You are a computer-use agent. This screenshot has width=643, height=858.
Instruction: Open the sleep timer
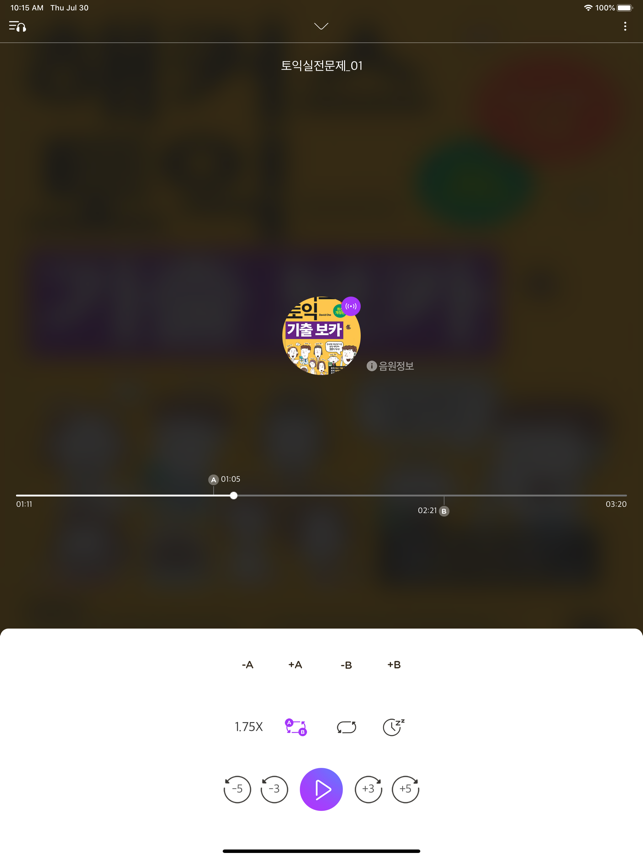click(x=393, y=727)
